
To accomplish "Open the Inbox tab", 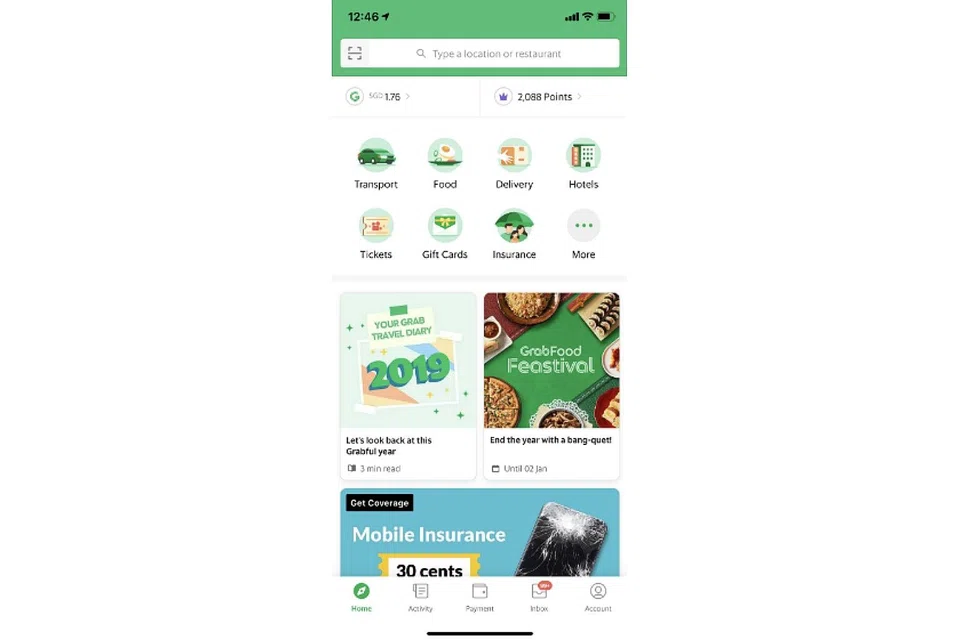I will pyautogui.click(x=539, y=597).
